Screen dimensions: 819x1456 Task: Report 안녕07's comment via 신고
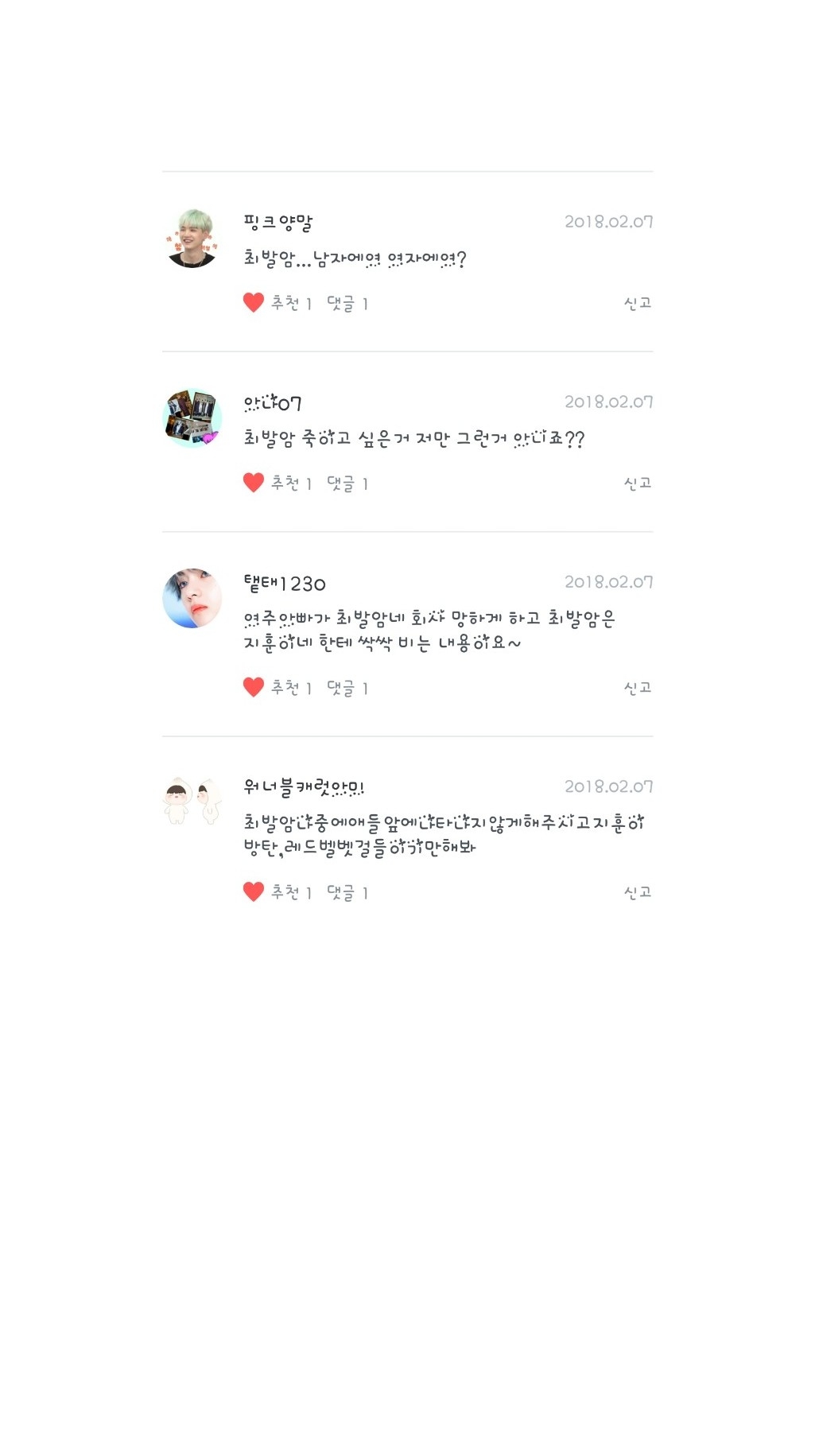(638, 483)
